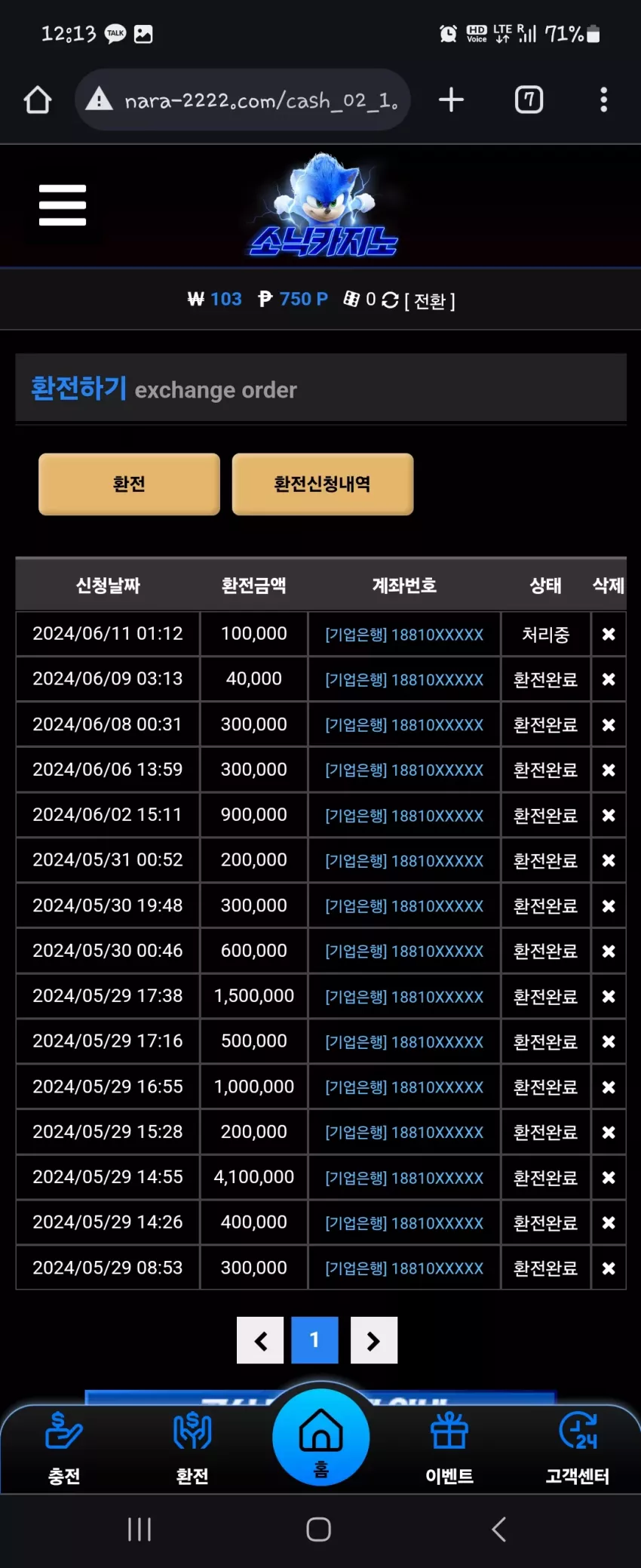The height and width of the screenshot is (1568, 641).
Task: Delete the 2024/06/11 01:12 request
Action: [x=609, y=634]
